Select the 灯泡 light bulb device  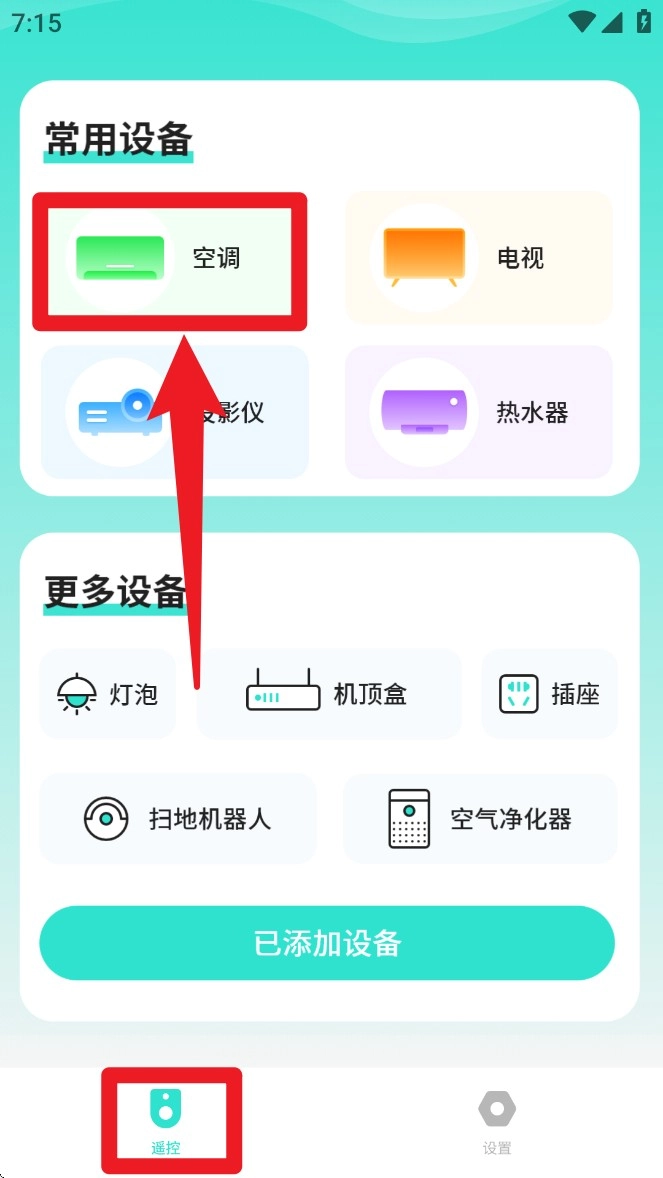click(x=107, y=694)
